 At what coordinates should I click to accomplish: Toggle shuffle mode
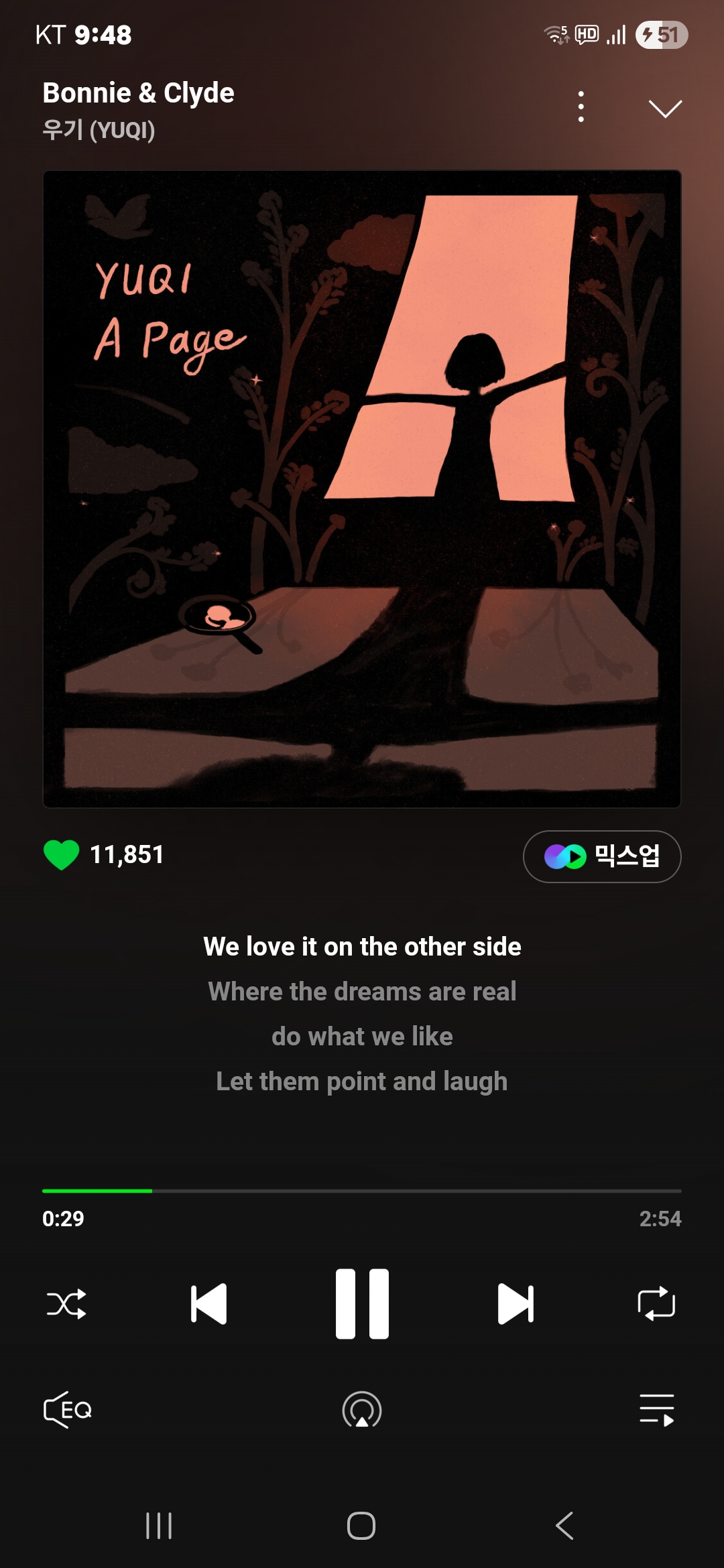click(x=66, y=1304)
